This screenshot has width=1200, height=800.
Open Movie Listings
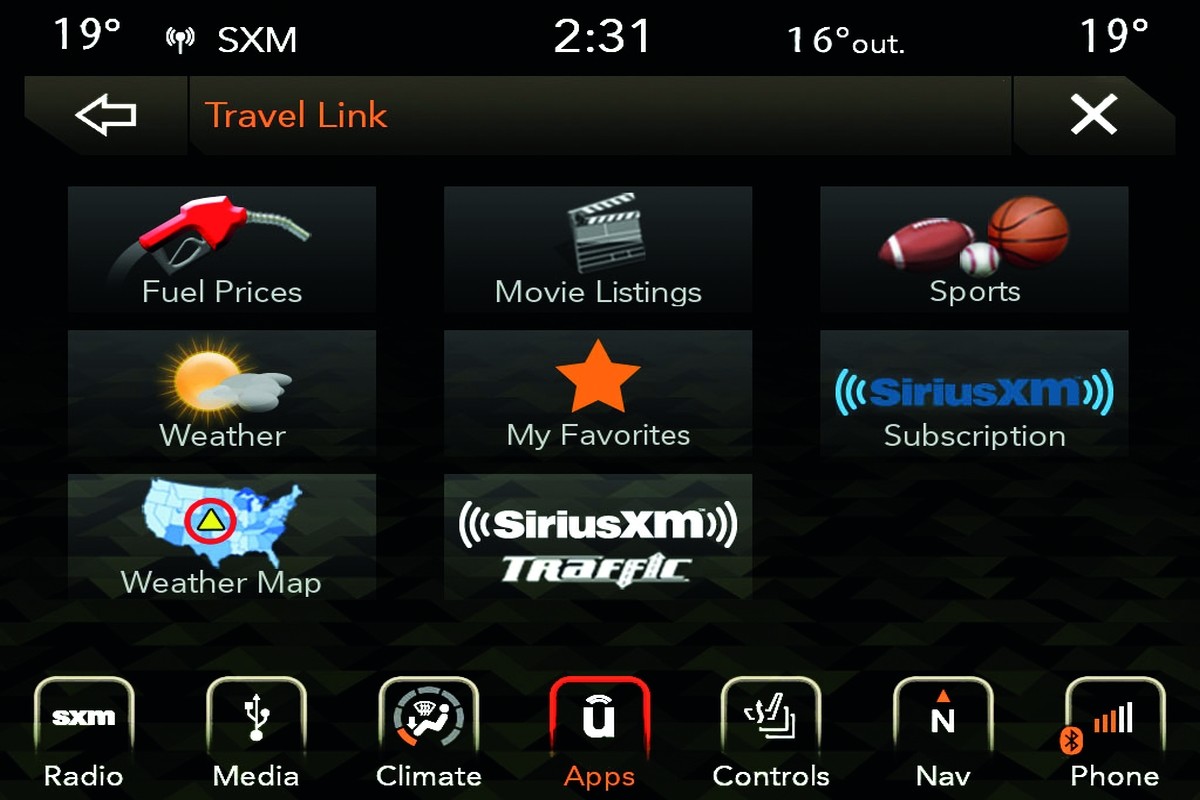(x=598, y=250)
